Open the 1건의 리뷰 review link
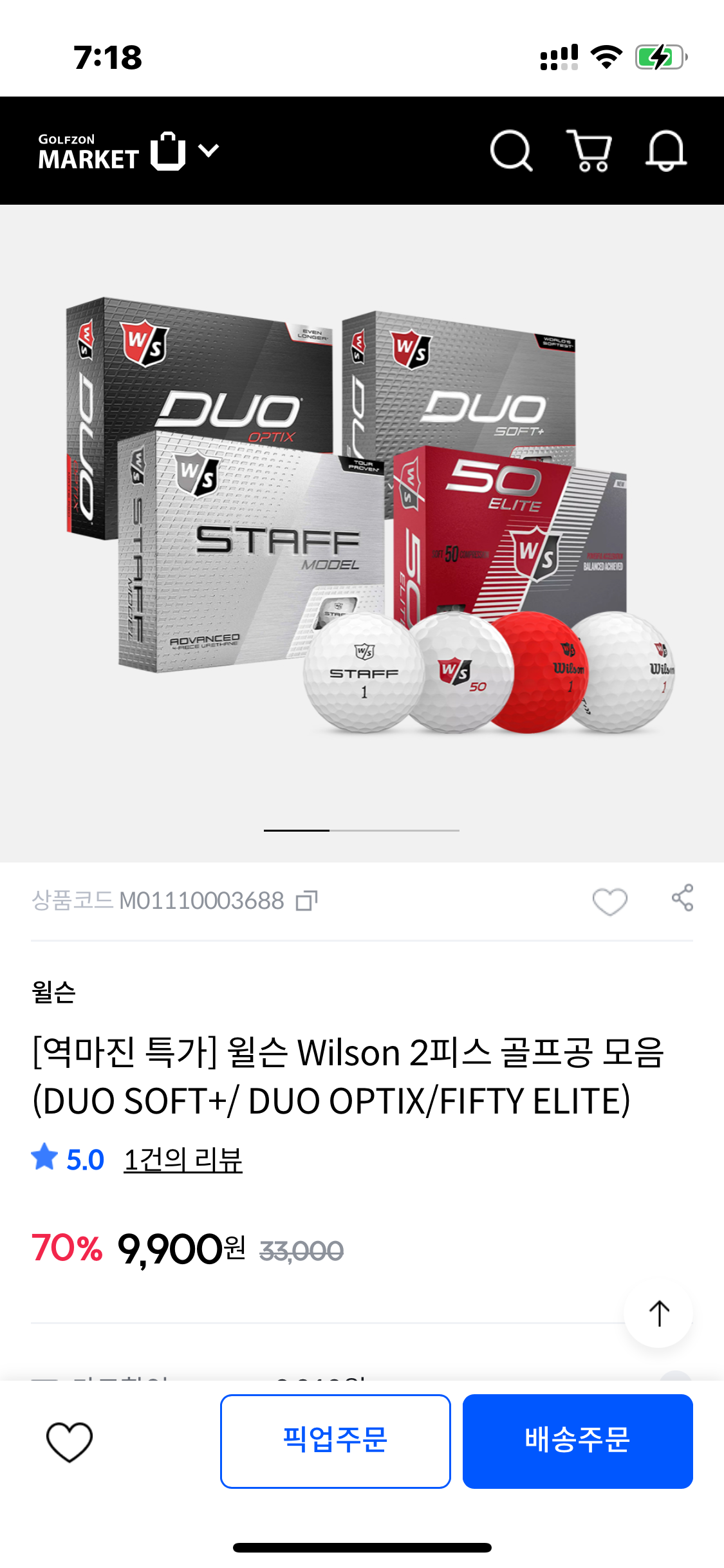Screen dimensions: 724x1568 click(x=183, y=1159)
